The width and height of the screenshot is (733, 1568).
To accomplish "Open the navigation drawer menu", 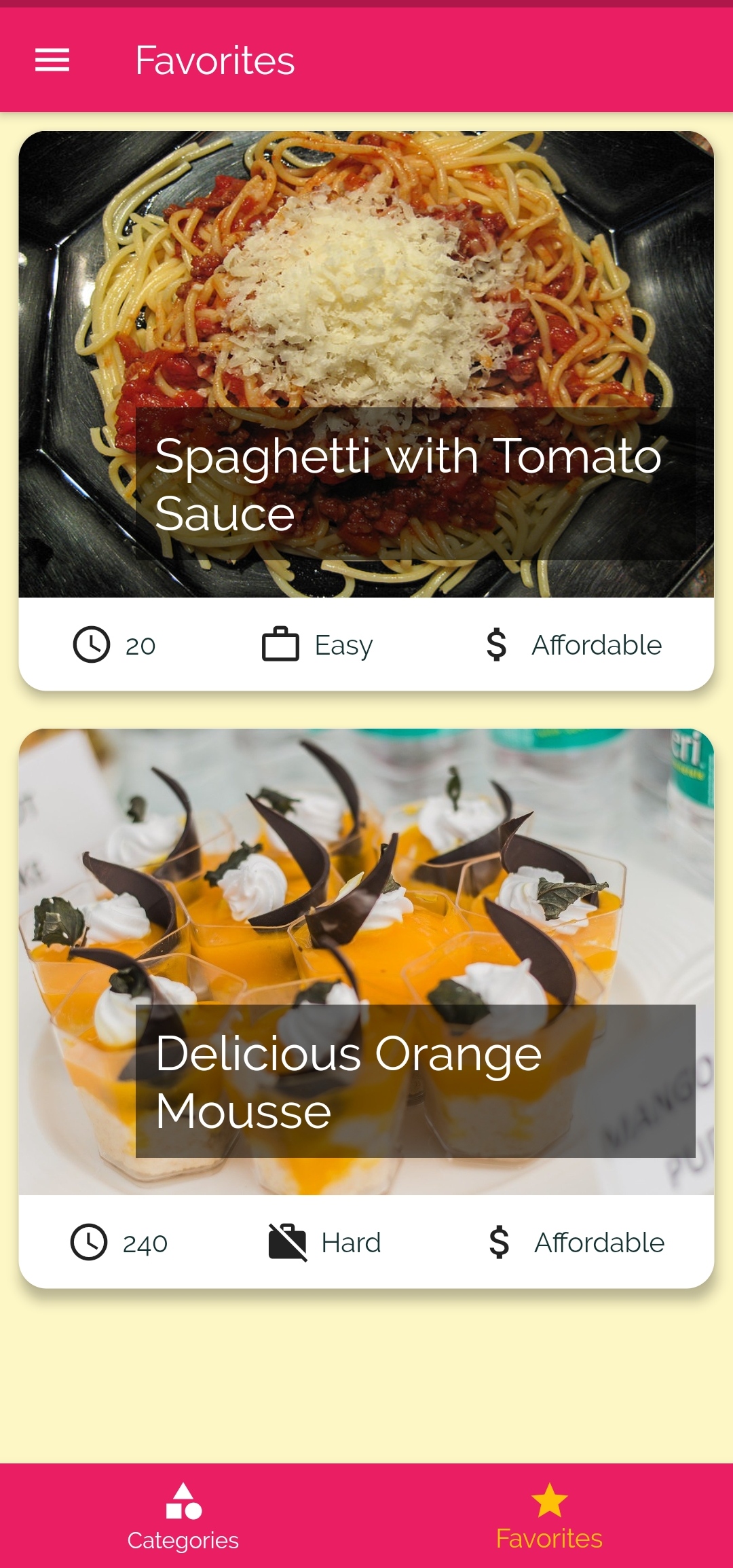I will [x=52, y=60].
